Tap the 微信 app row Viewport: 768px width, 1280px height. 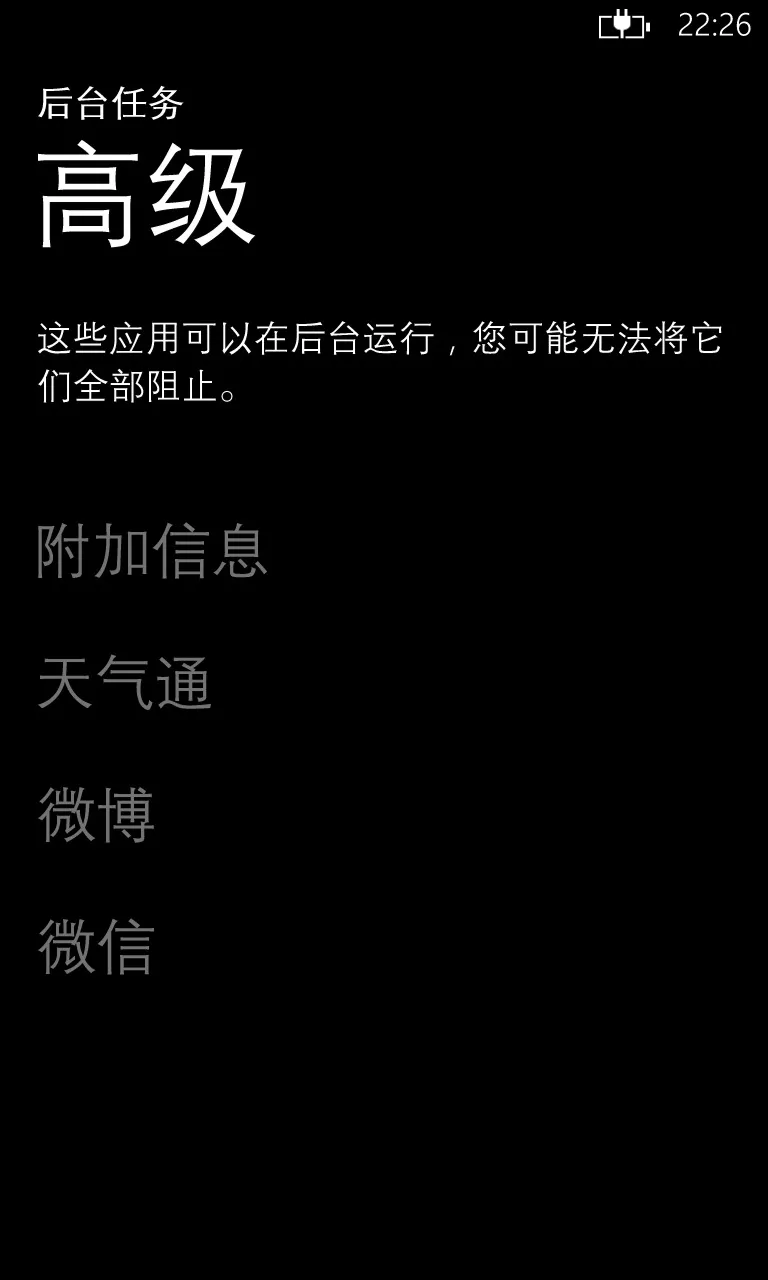coord(96,946)
